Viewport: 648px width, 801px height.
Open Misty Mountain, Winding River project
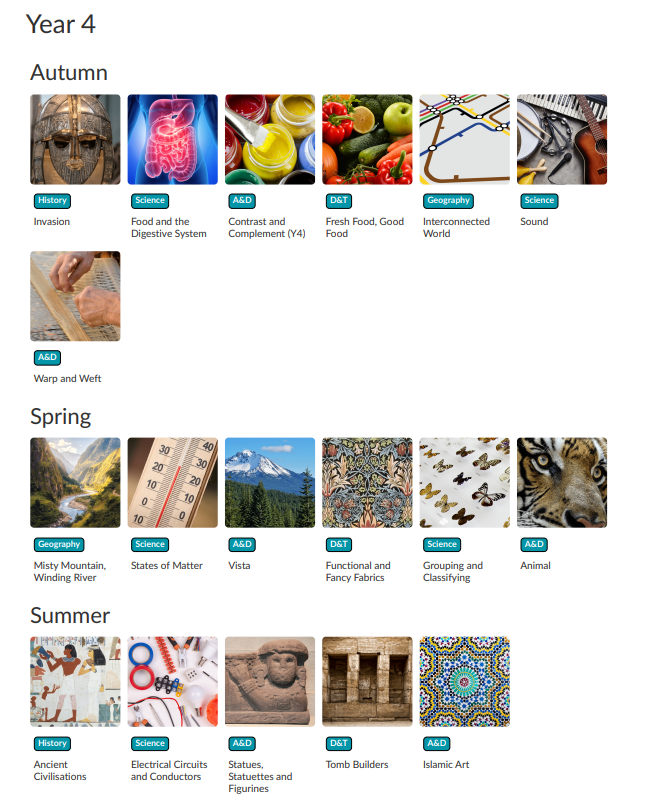[x=75, y=483]
